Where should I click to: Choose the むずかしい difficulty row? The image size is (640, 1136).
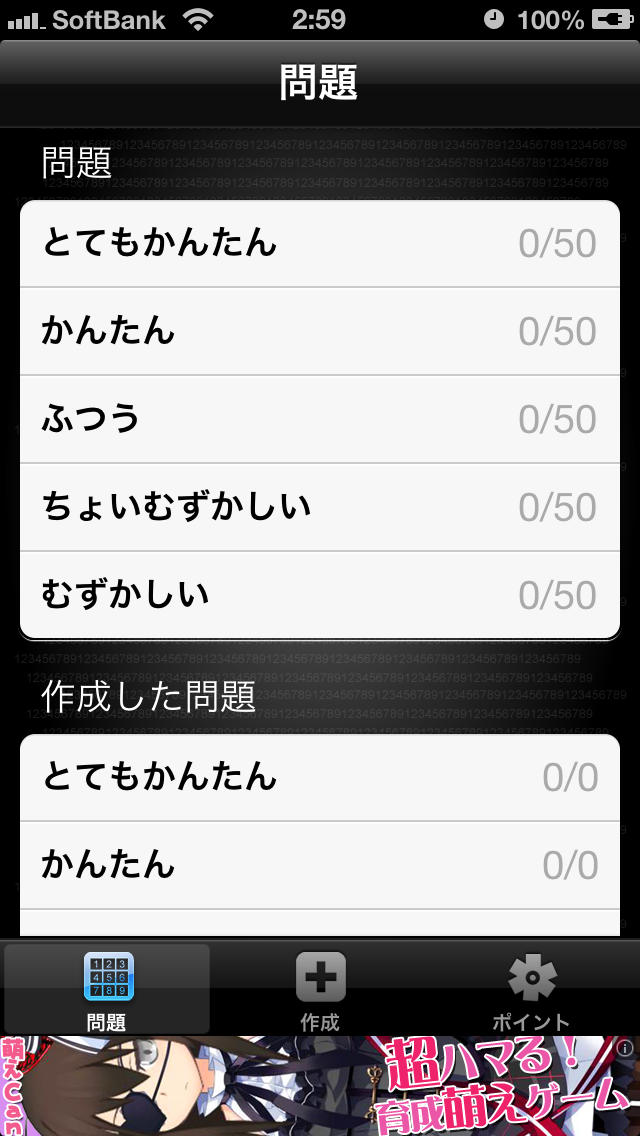(320, 595)
